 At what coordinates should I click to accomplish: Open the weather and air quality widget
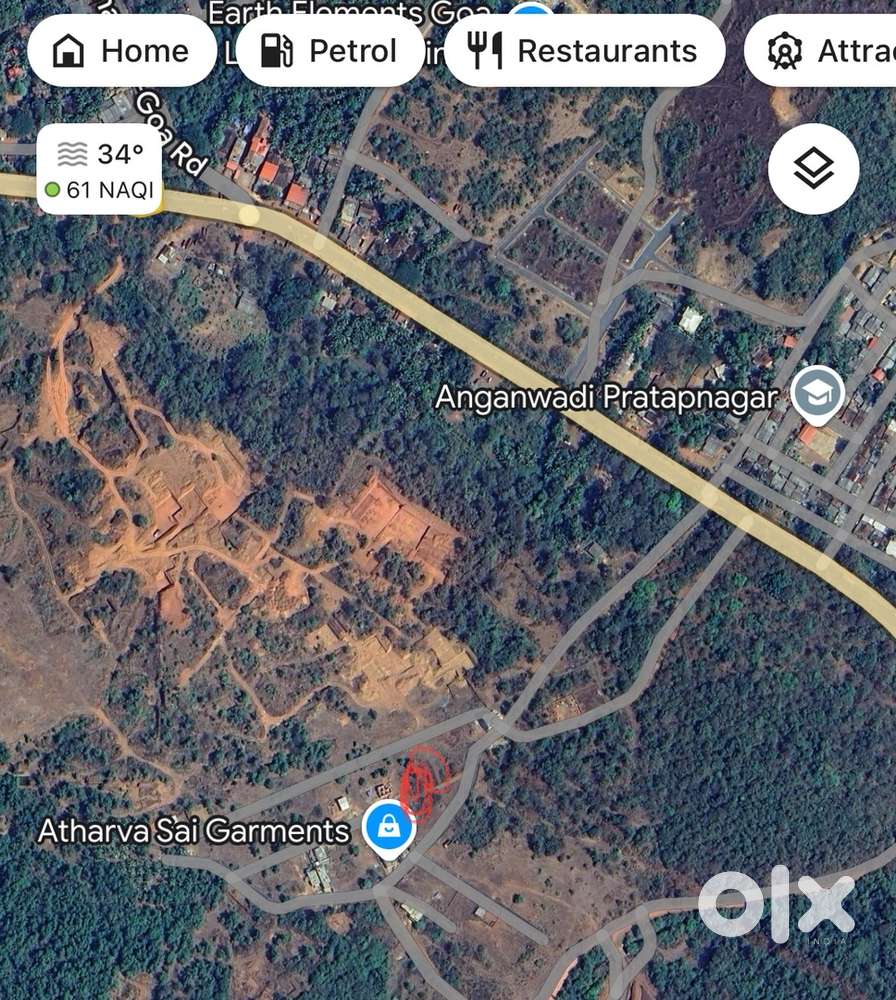[x=100, y=170]
